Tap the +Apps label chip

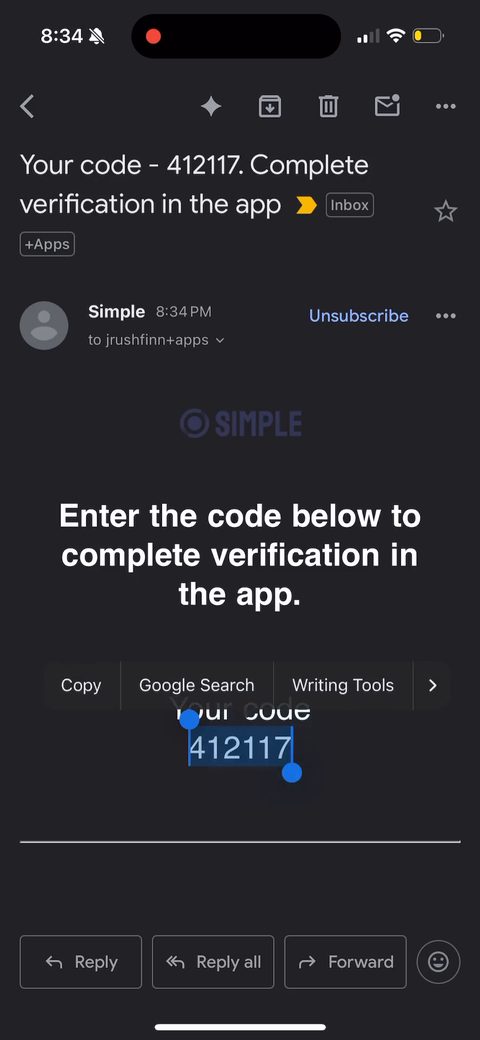pyautogui.click(x=47, y=244)
